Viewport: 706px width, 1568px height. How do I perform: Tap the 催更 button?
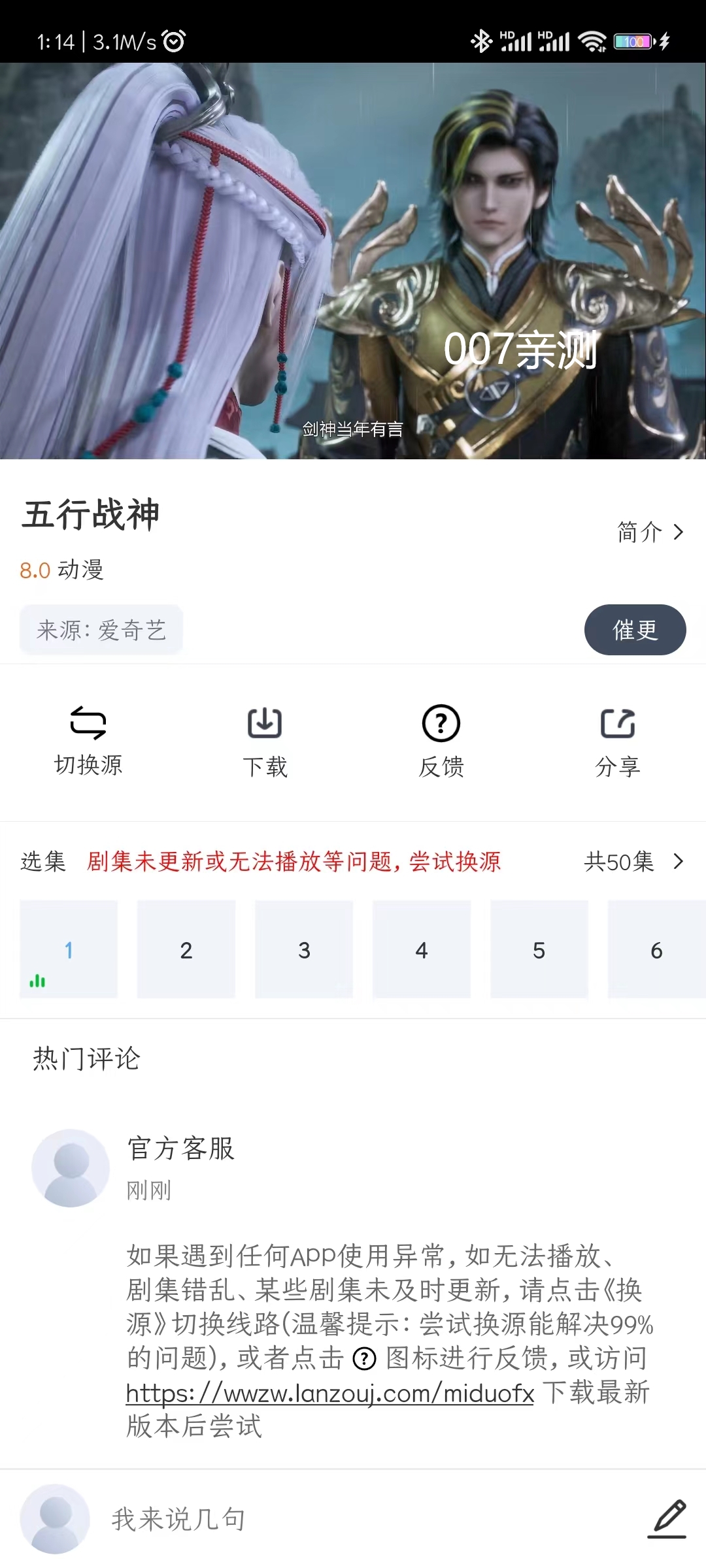point(635,630)
